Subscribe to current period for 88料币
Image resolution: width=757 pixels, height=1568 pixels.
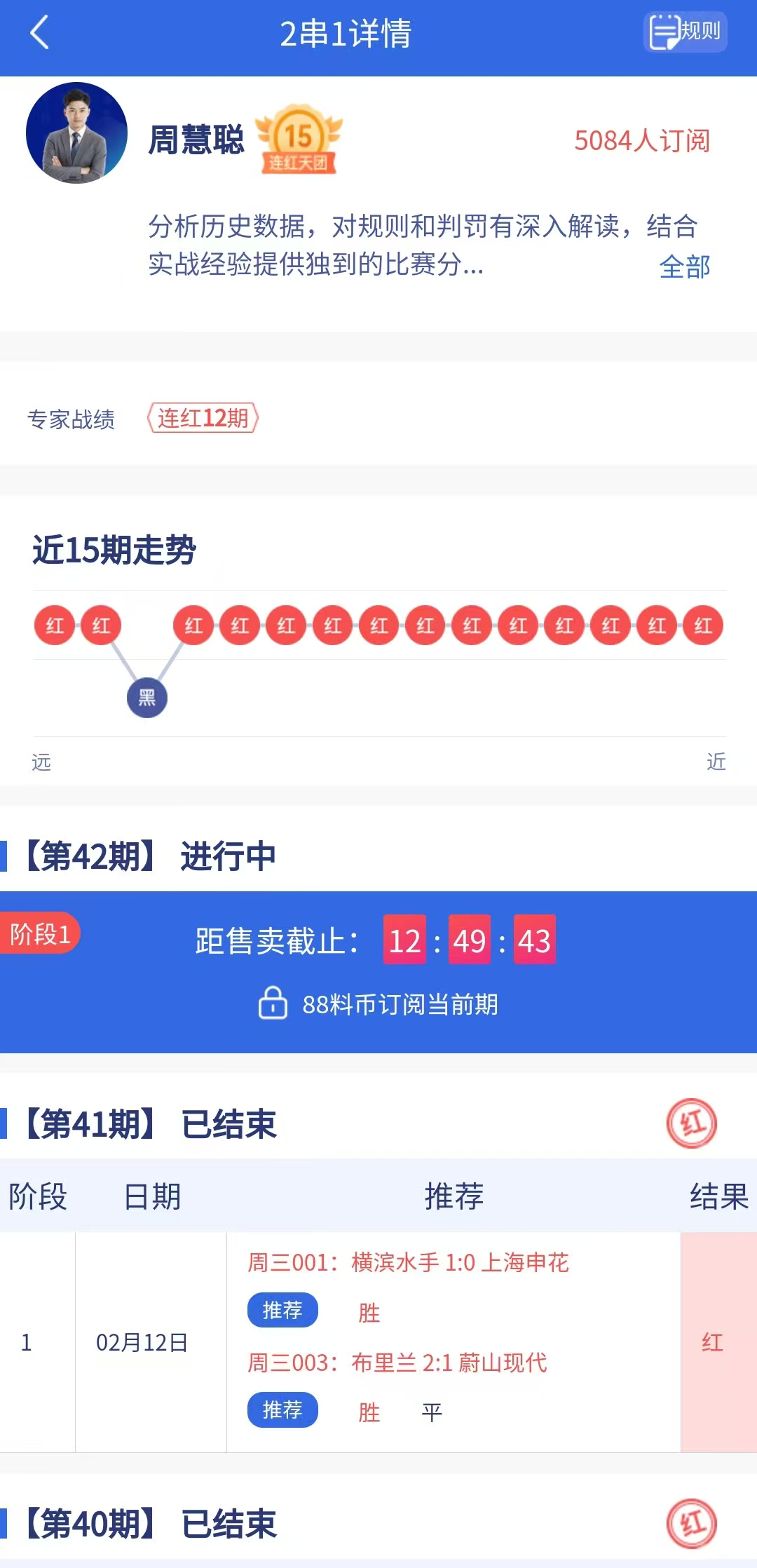coord(378,1004)
